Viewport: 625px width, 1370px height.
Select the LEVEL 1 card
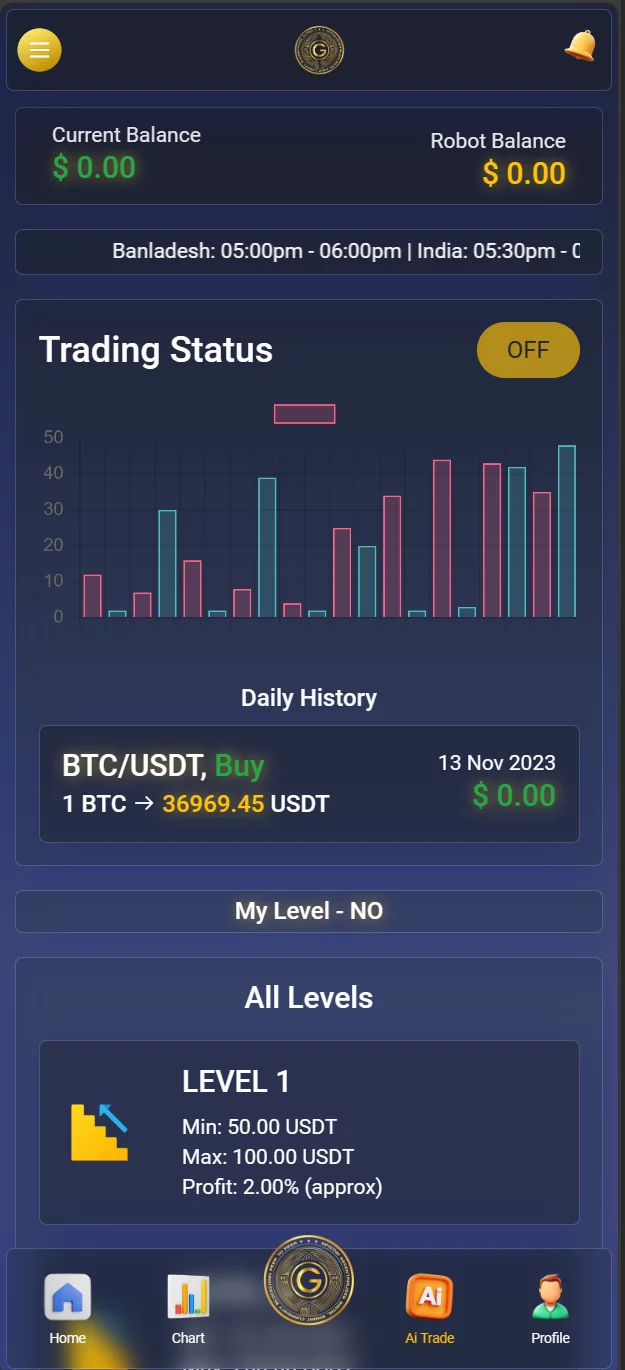point(309,1132)
